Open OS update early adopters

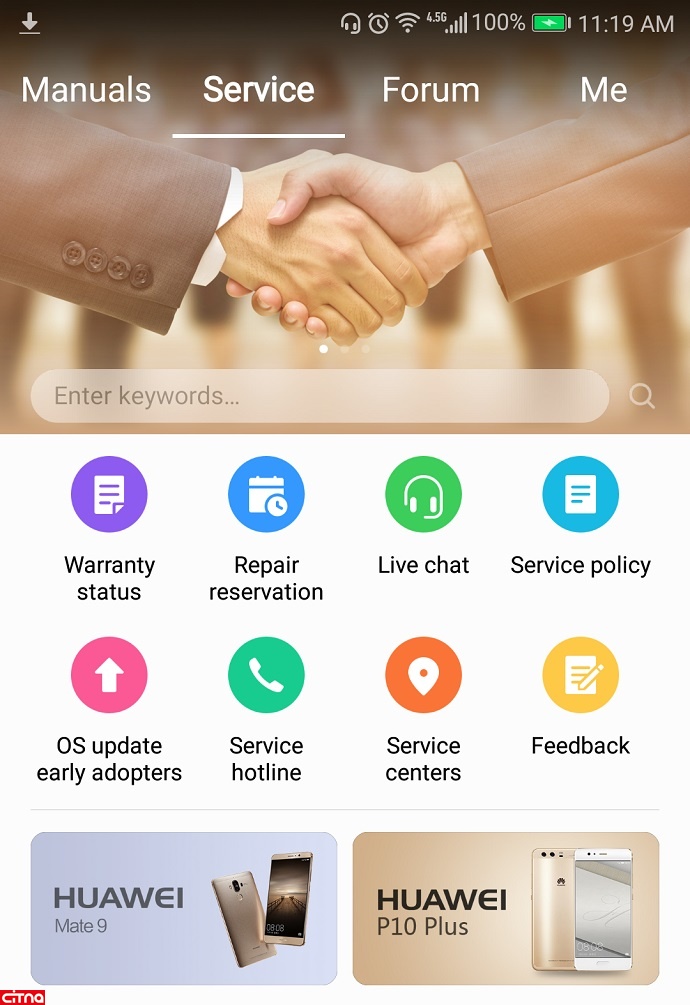click(x=109, y=675)
